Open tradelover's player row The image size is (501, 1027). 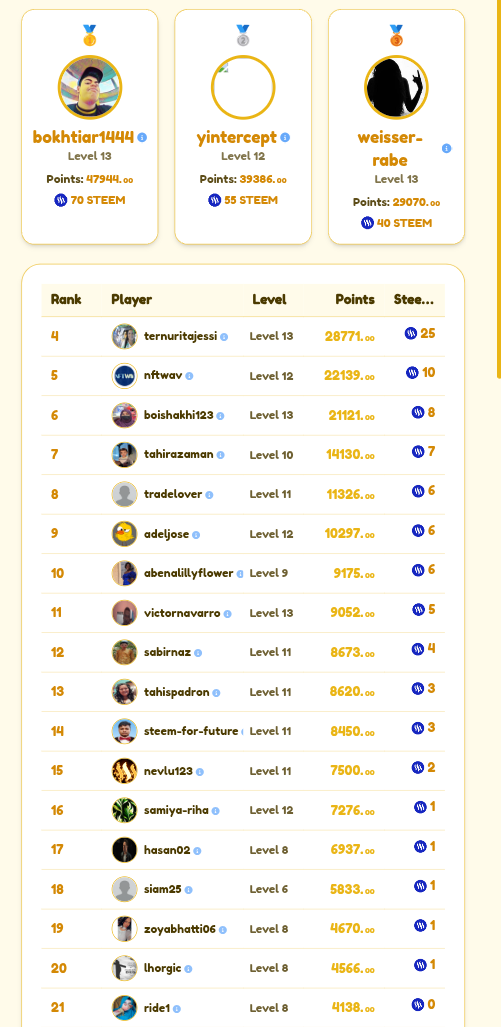243,495
